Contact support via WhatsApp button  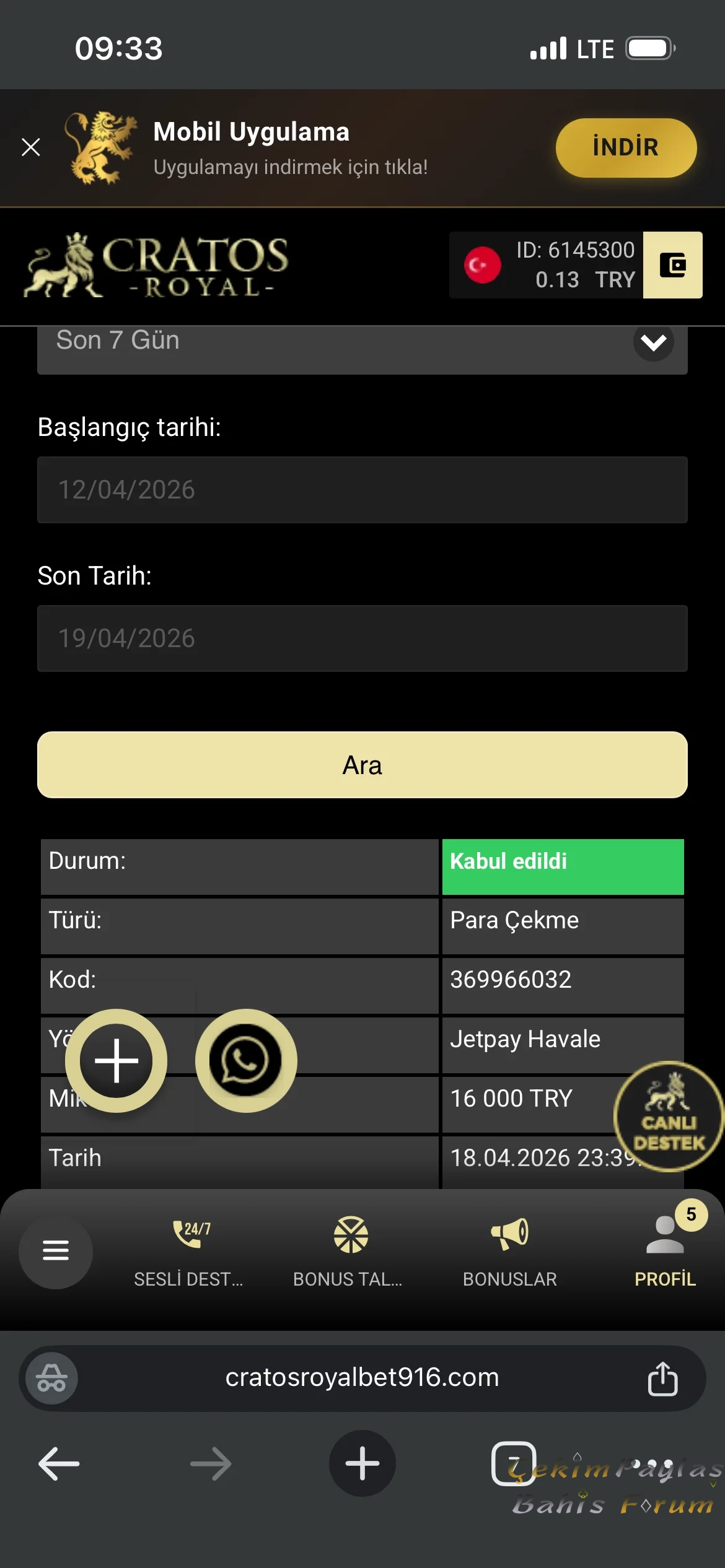point(246,1061)
